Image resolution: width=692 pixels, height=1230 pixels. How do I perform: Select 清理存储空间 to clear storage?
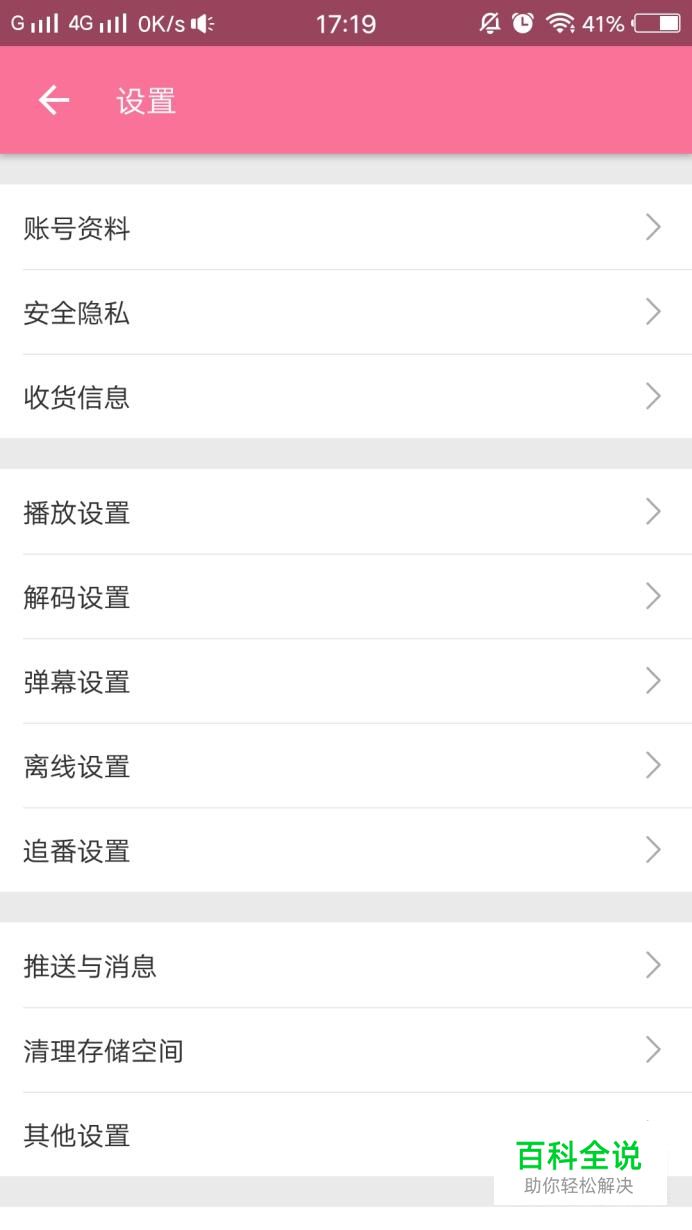pyautogui.click(x=345, y=1050)
